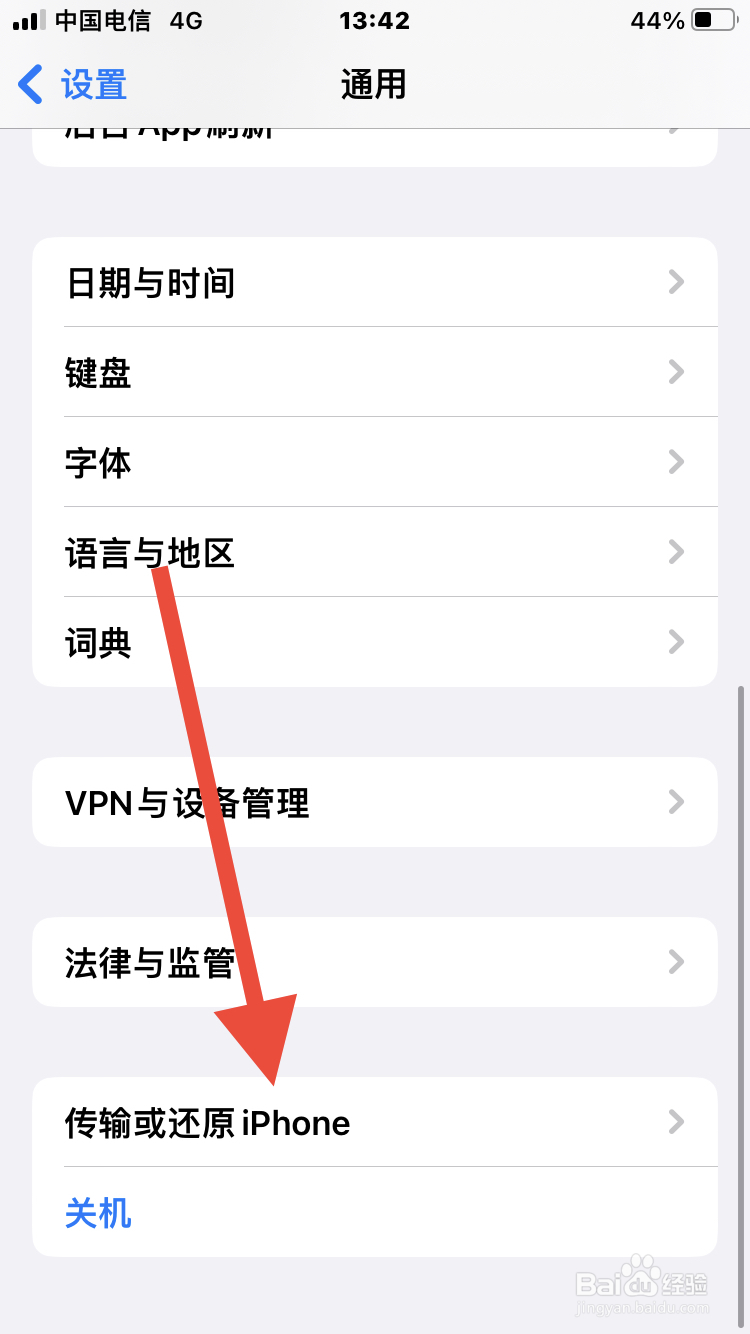Open 法律与监管 settings
Viewport: 750px width, 1334px height.
pos(375,962)
